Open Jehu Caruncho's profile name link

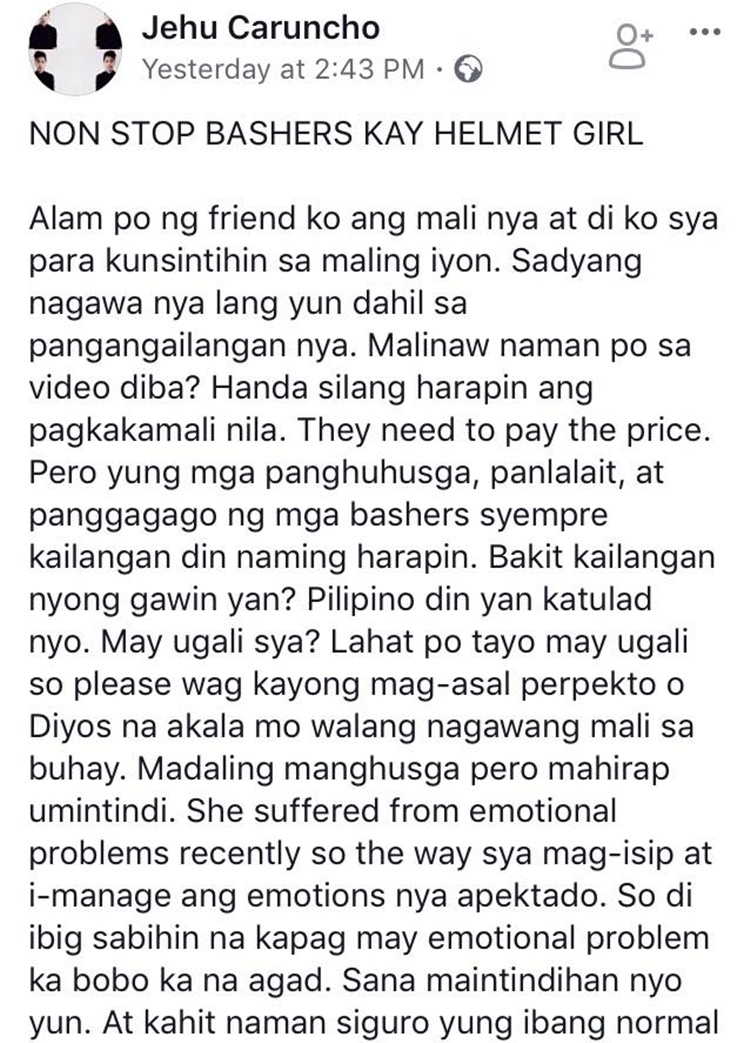(x=260, y=28)
